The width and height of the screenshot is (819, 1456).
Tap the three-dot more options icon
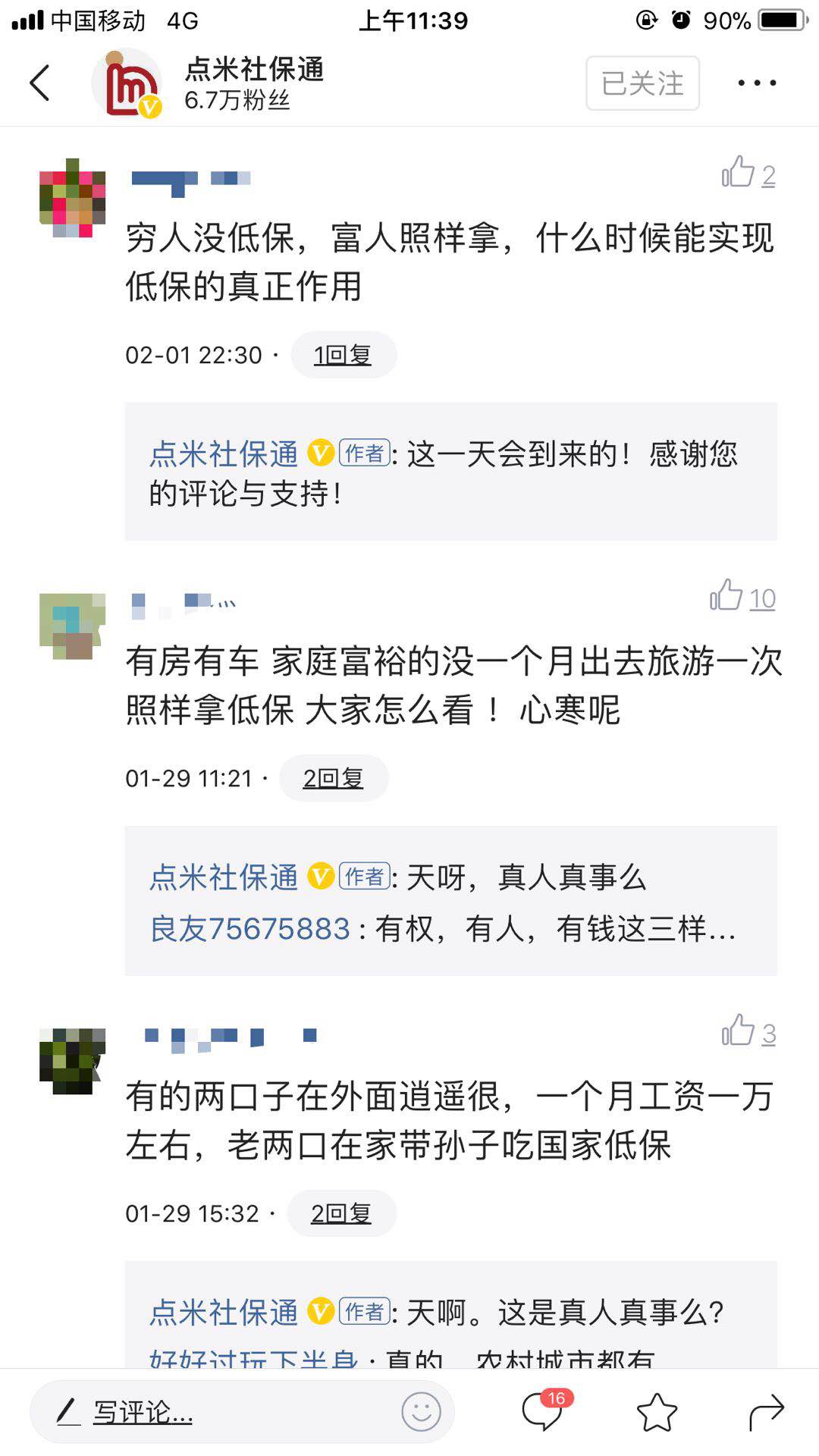pyautogui.click(x=755, y=82)
